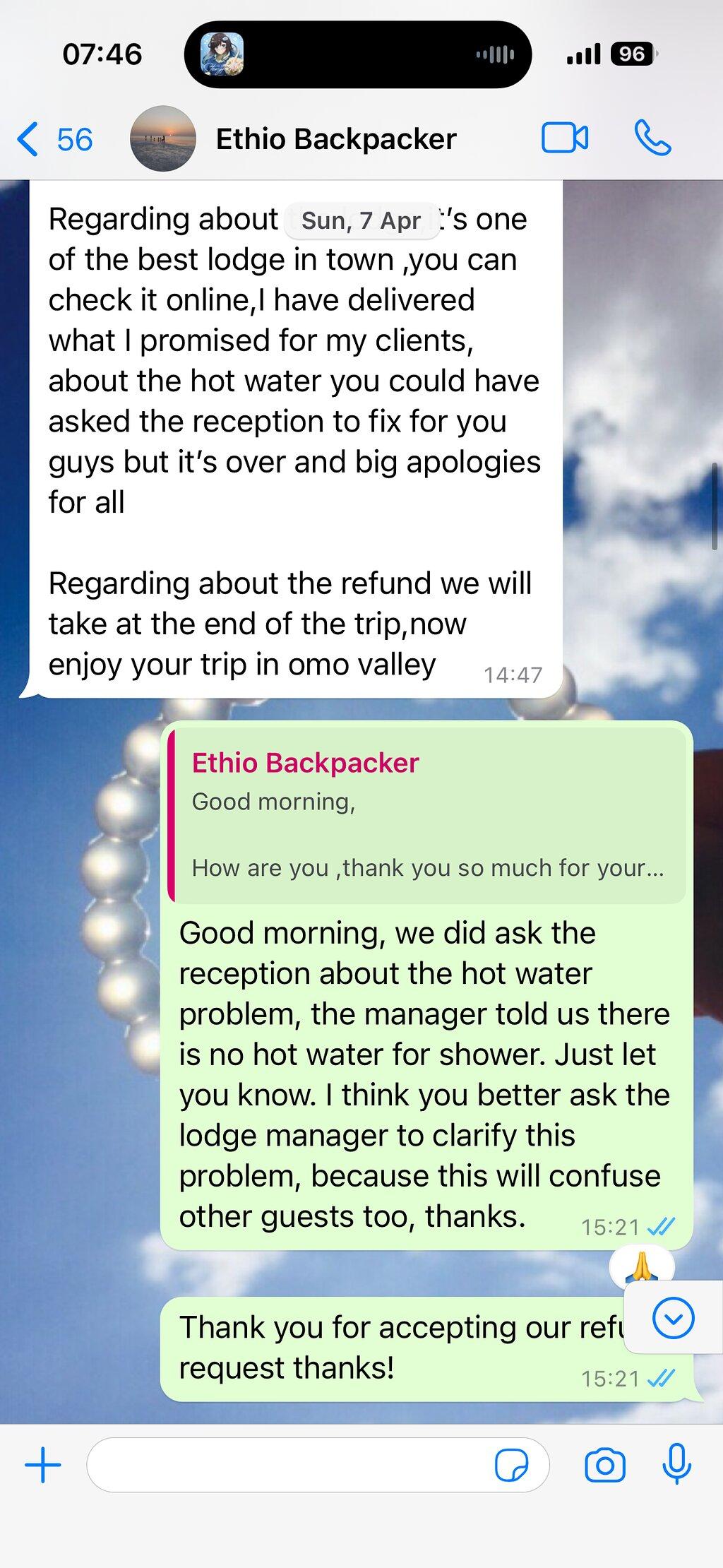Jump to the latest messages
Screen dimensions: 723x1568
674,1318
